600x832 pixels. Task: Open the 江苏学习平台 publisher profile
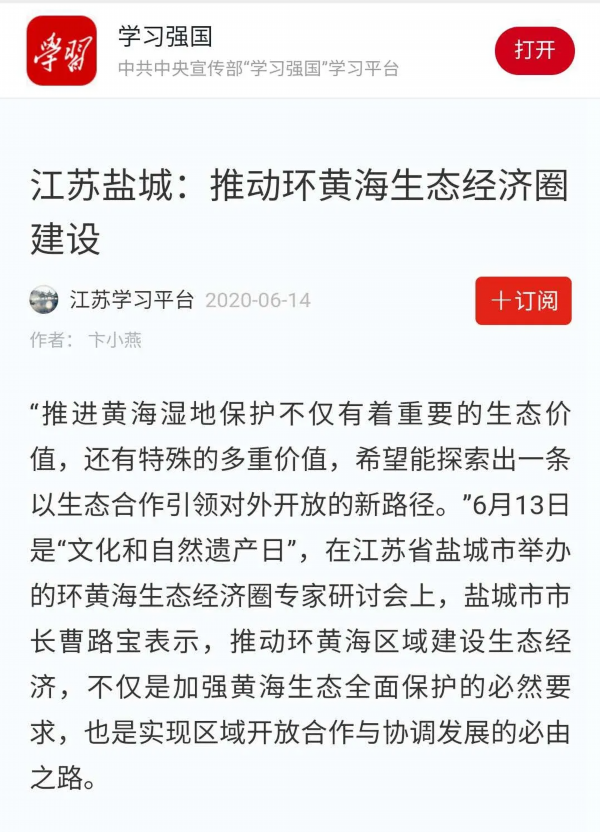(x=131, y=300)
